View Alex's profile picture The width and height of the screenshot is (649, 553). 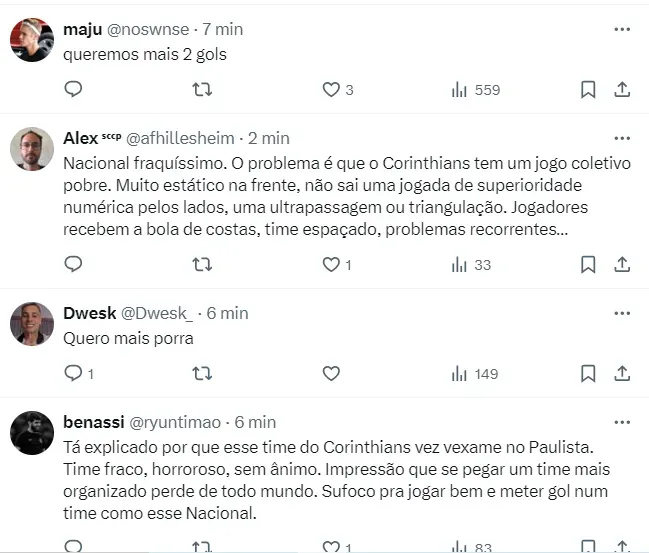31,149
